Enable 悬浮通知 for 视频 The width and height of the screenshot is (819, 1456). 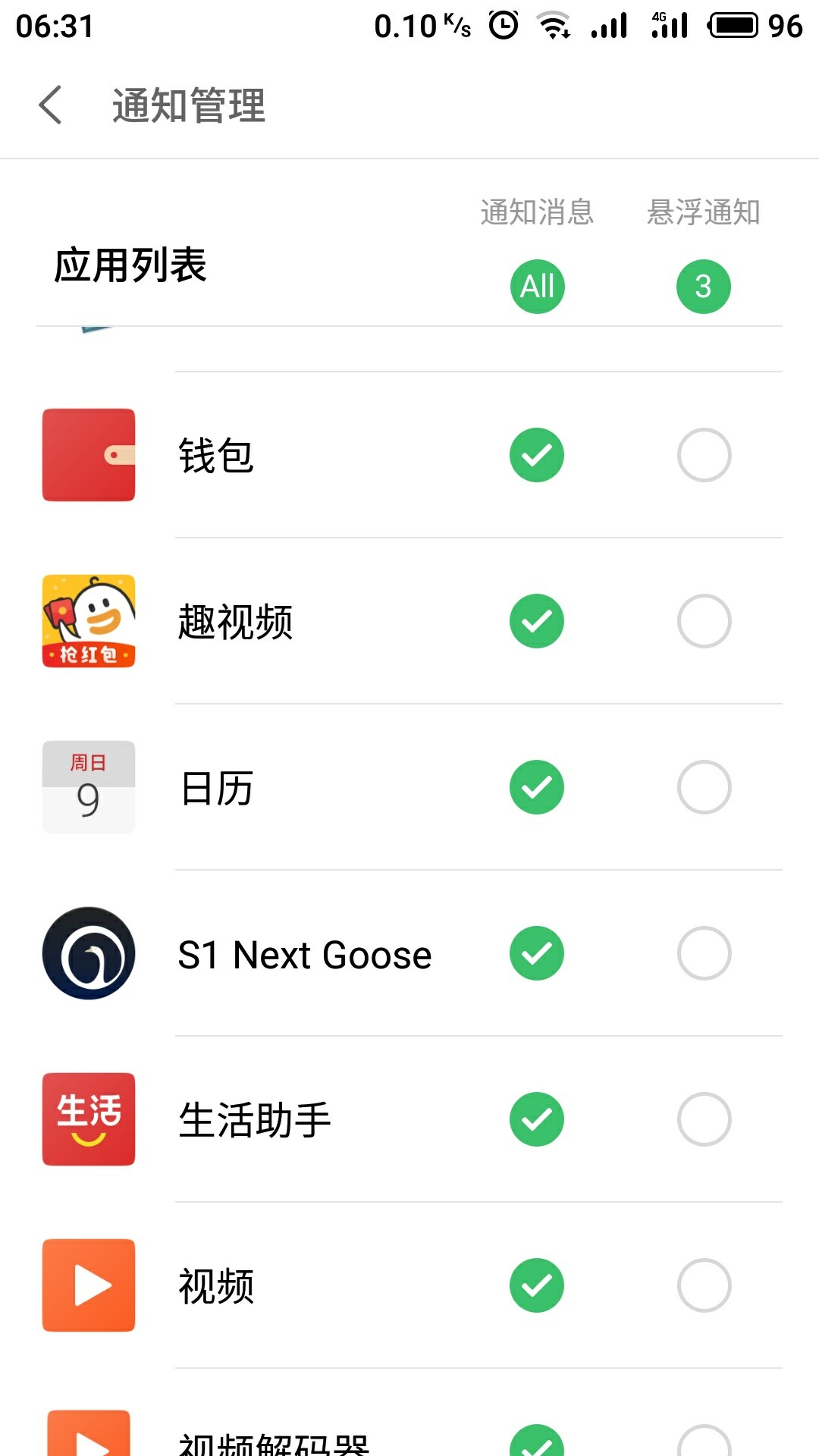704,1285
